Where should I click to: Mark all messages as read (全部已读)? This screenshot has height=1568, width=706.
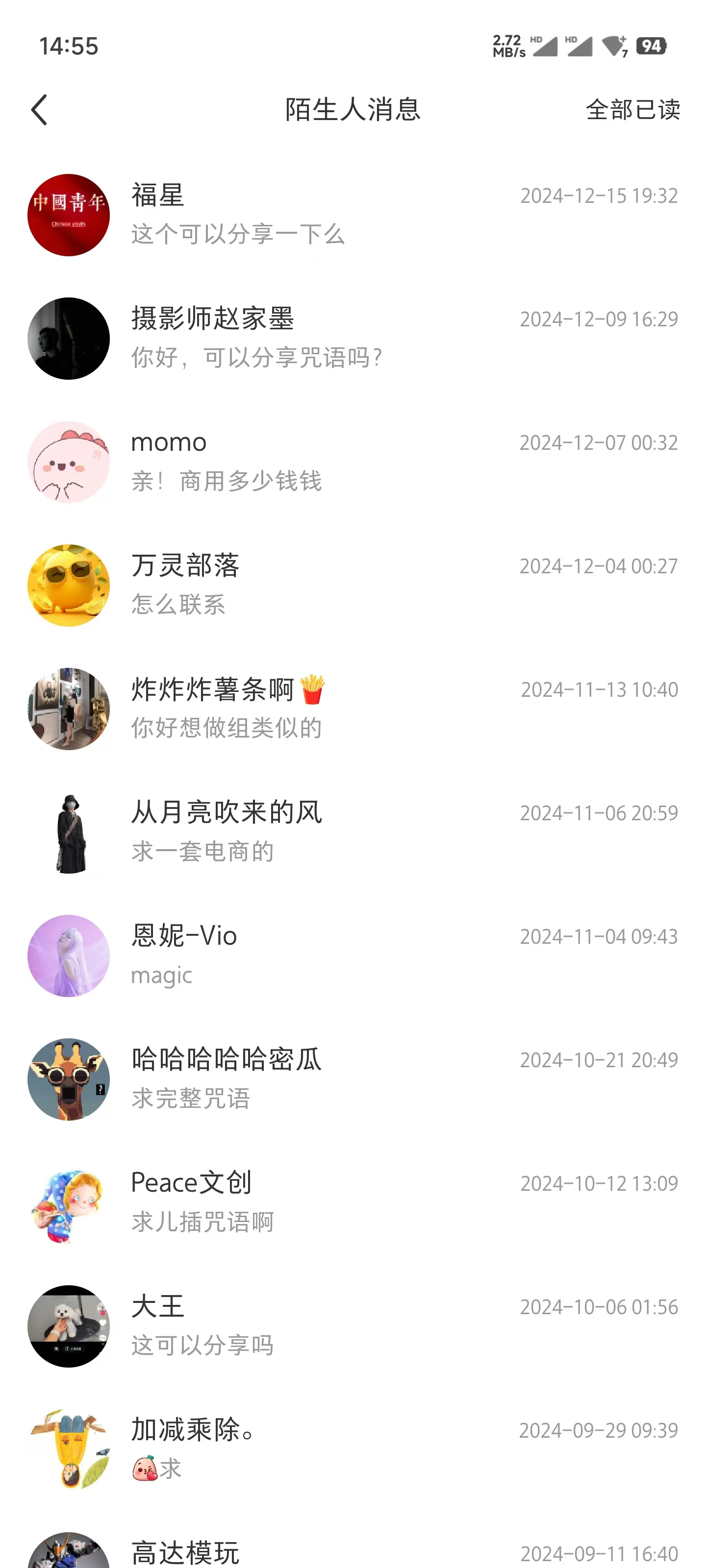coord(632,110)
